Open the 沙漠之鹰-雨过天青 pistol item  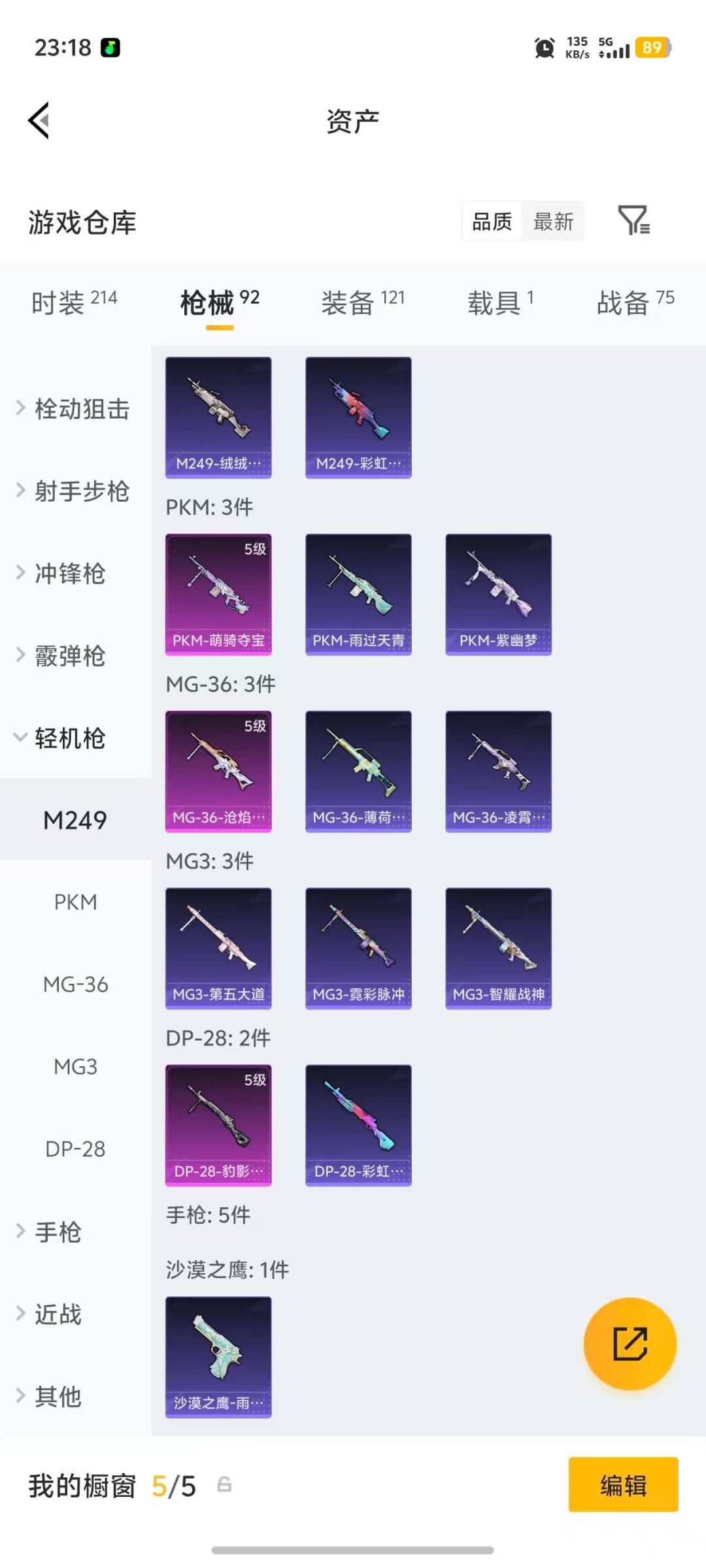pyautogui.click(x=218, y=1356)
